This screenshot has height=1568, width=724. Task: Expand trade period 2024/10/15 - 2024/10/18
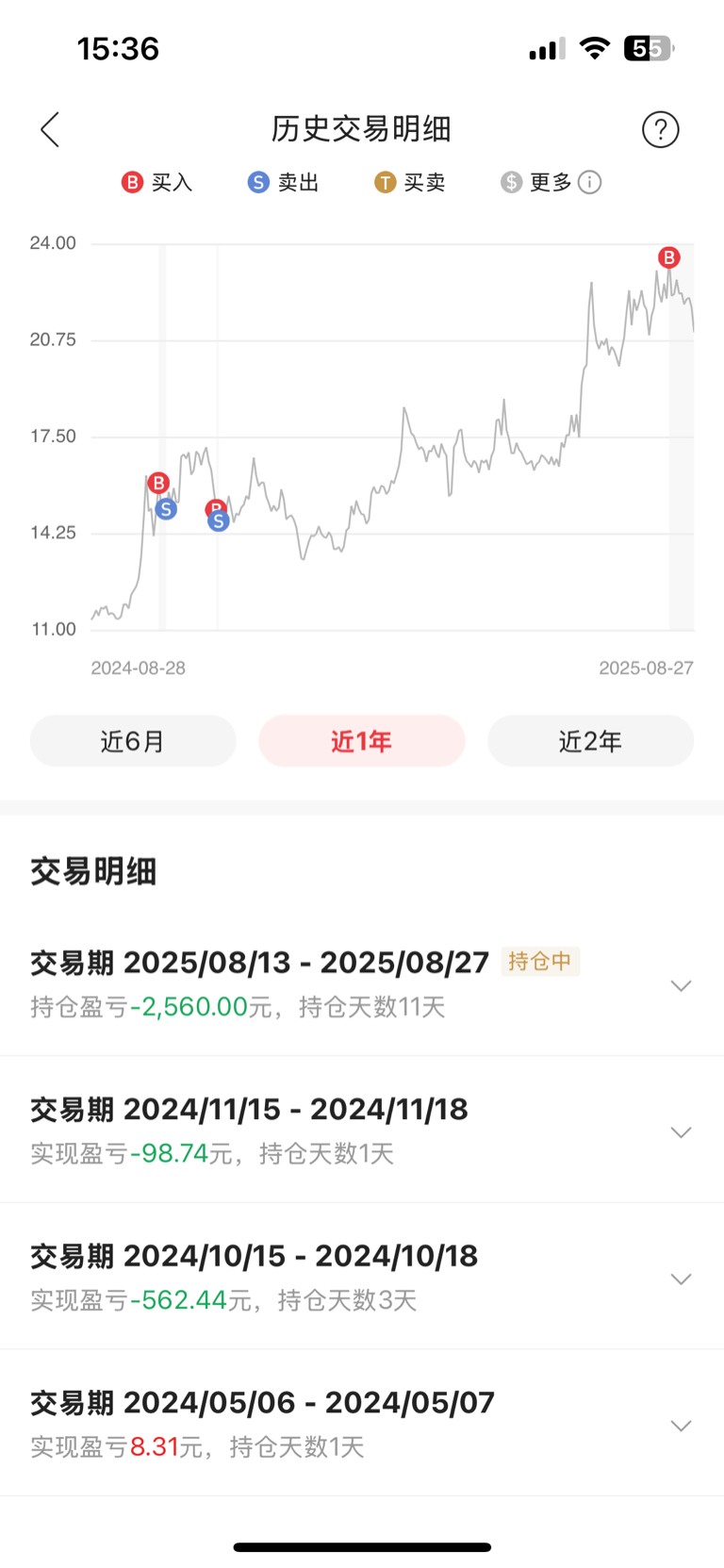[x=362, y=1277]
